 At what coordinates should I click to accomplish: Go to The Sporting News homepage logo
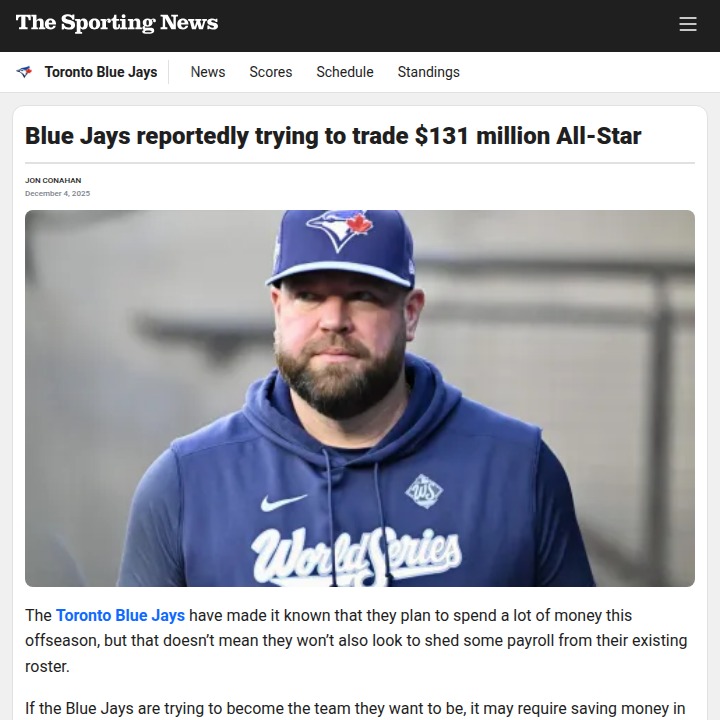click(x=117, y=23)
